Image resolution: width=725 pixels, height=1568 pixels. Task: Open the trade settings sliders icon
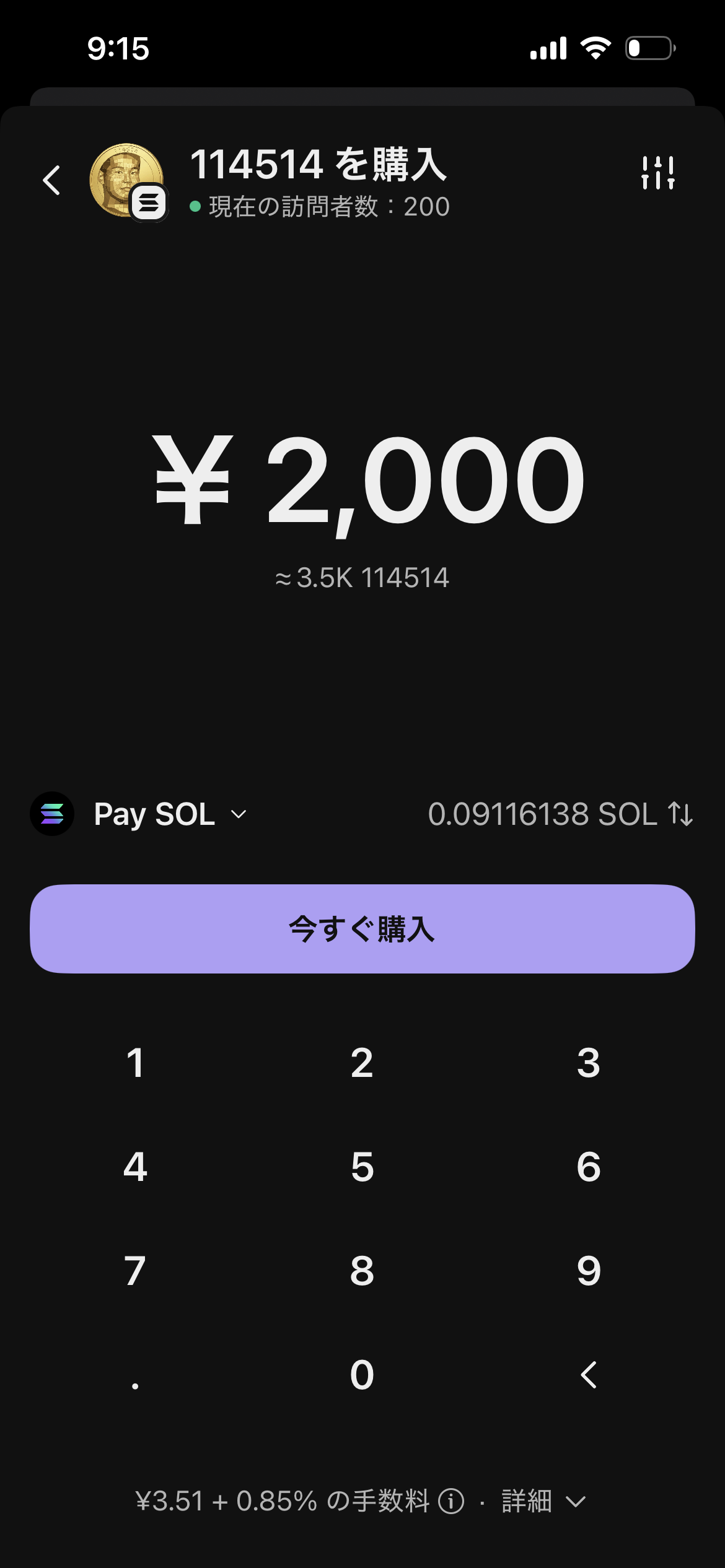tap(657, 172)
